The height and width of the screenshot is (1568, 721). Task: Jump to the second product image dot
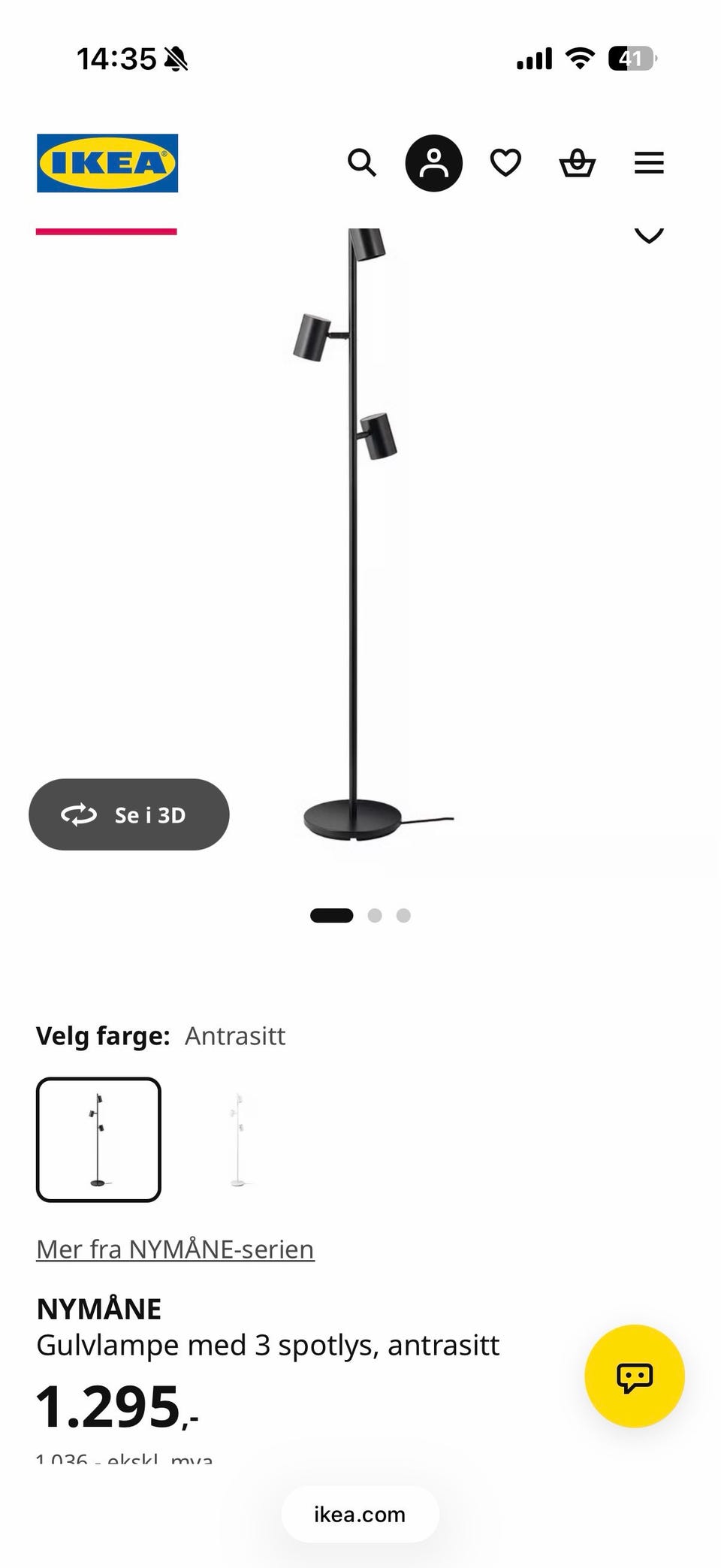coord(375,915)
